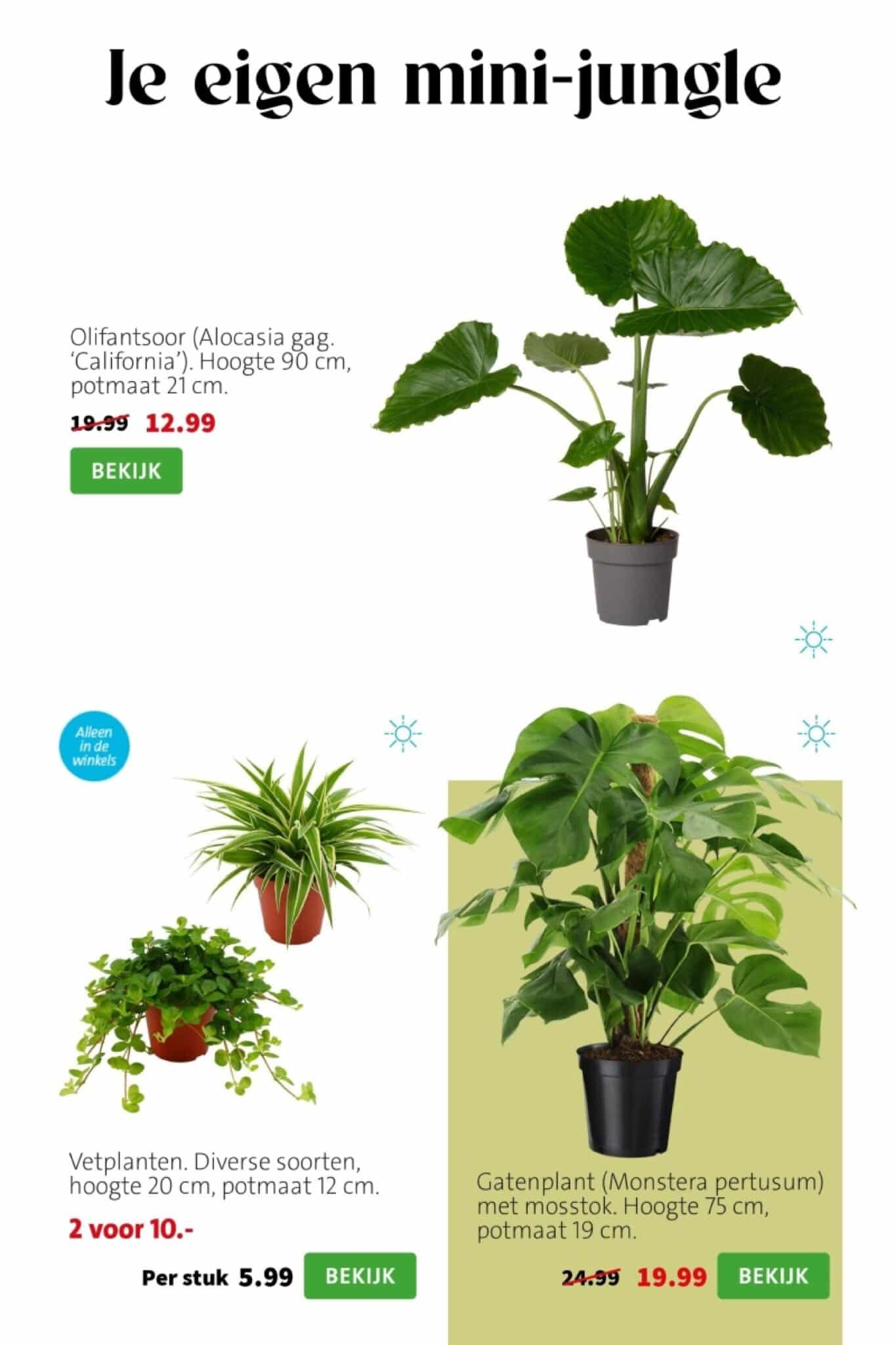Tap Bekijk for the Gatenplant Monstera

click(x=773, y=1276)
